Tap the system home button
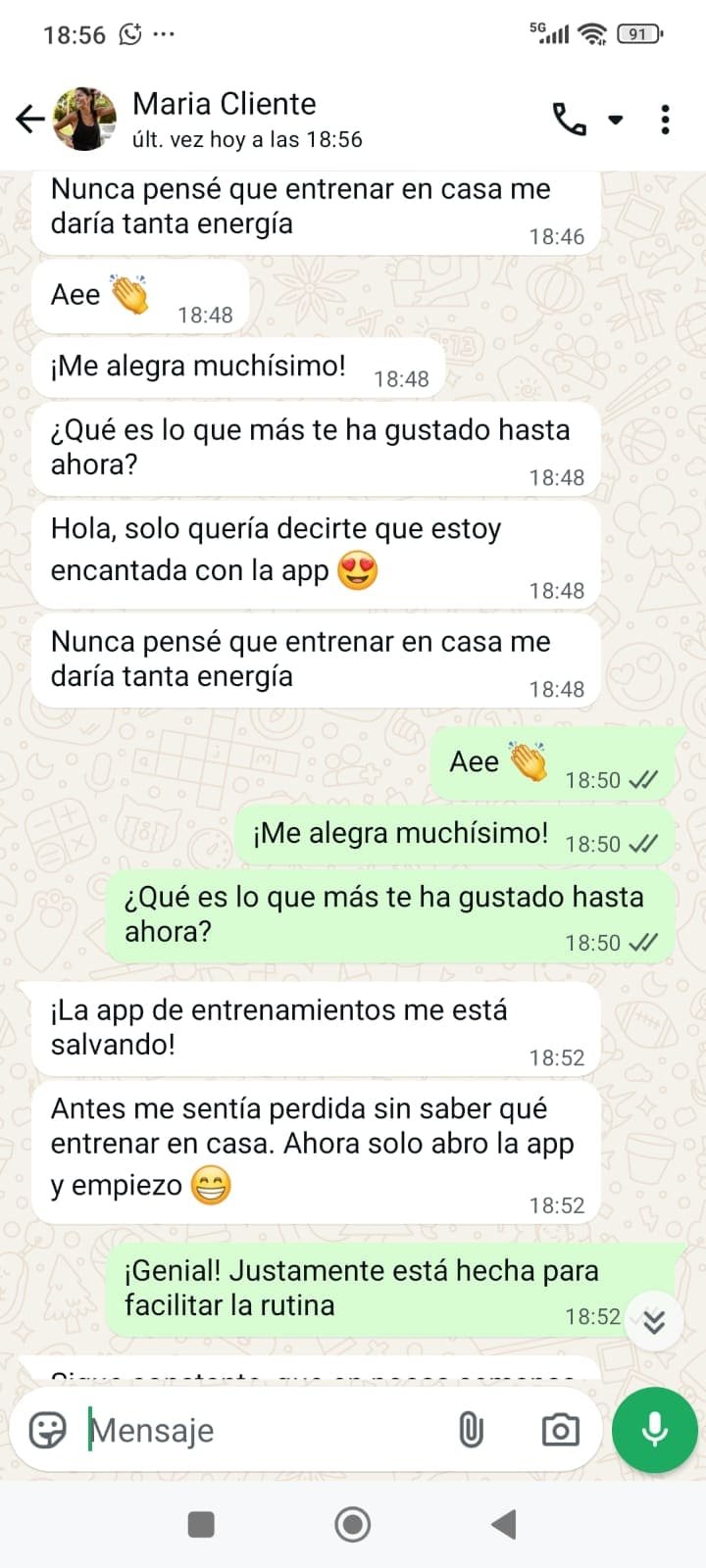The width and height of the screenshot is (706, 1568). (353, 1524)
